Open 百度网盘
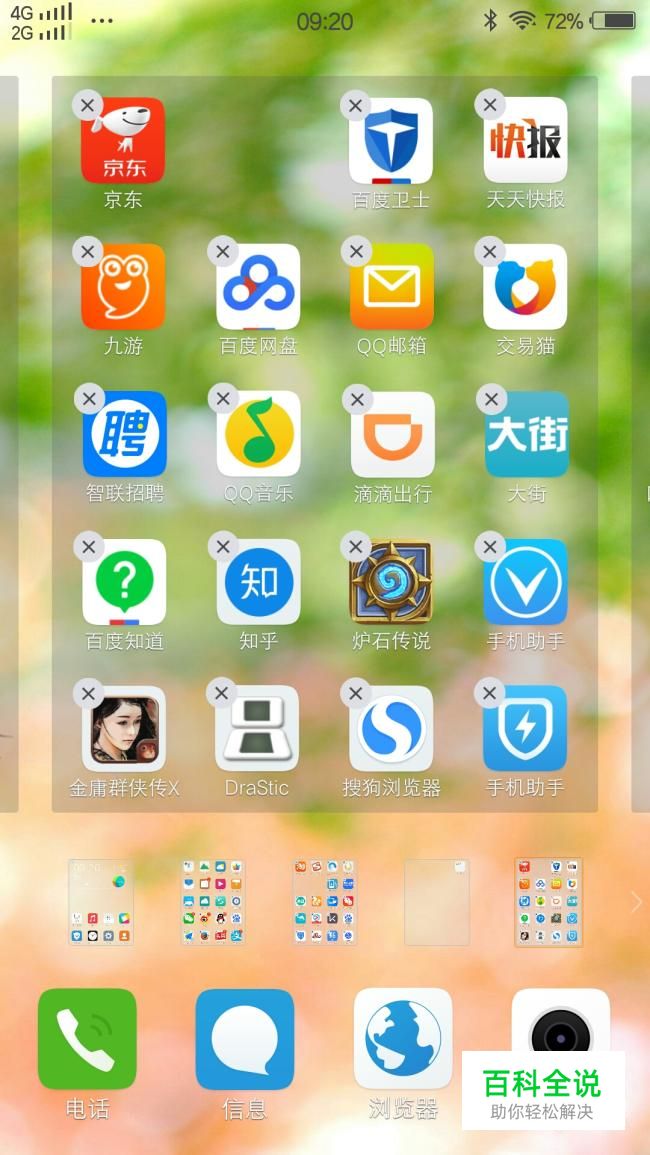 (258, 287)
